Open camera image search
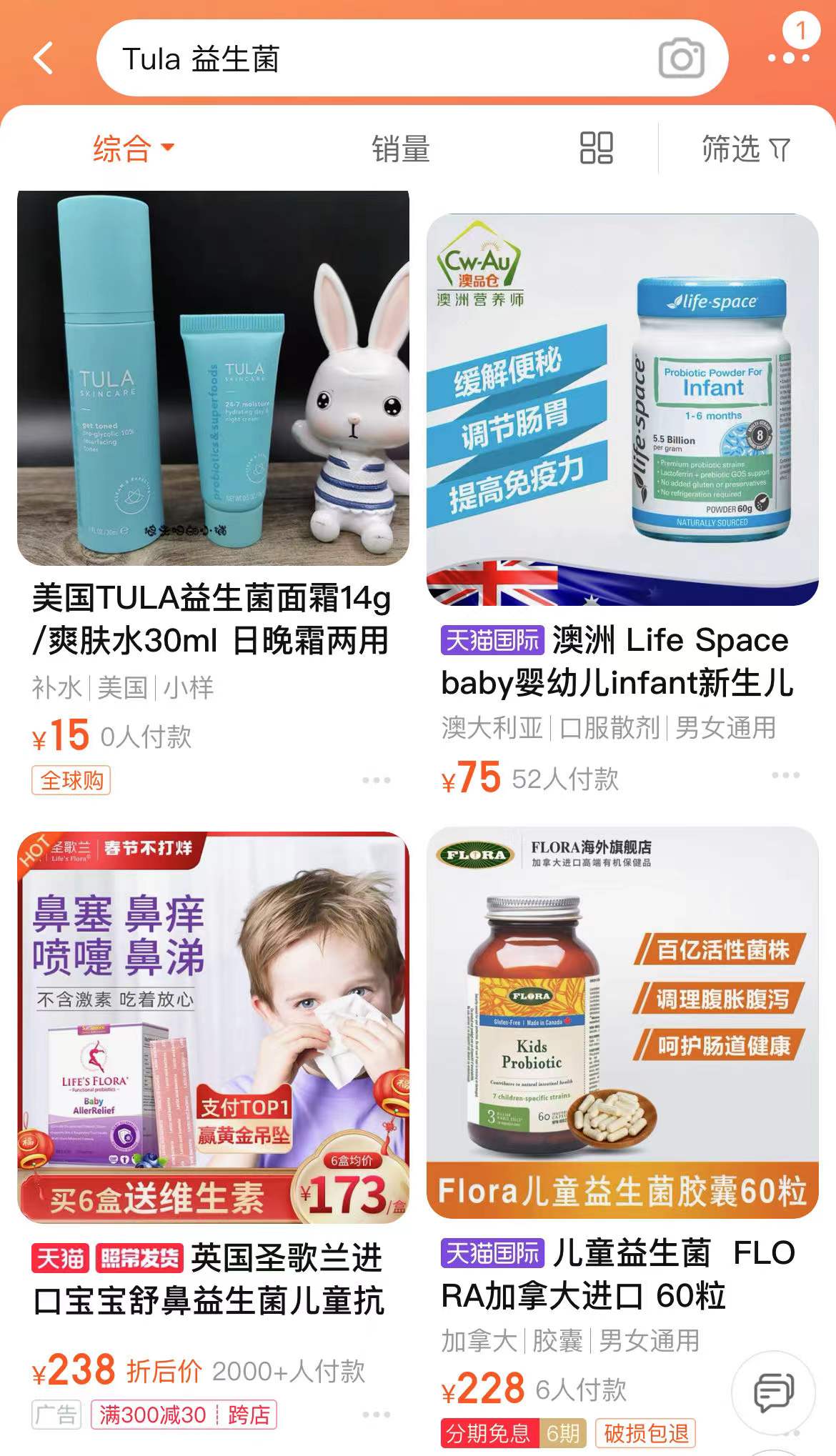 (x=681, y=59)
